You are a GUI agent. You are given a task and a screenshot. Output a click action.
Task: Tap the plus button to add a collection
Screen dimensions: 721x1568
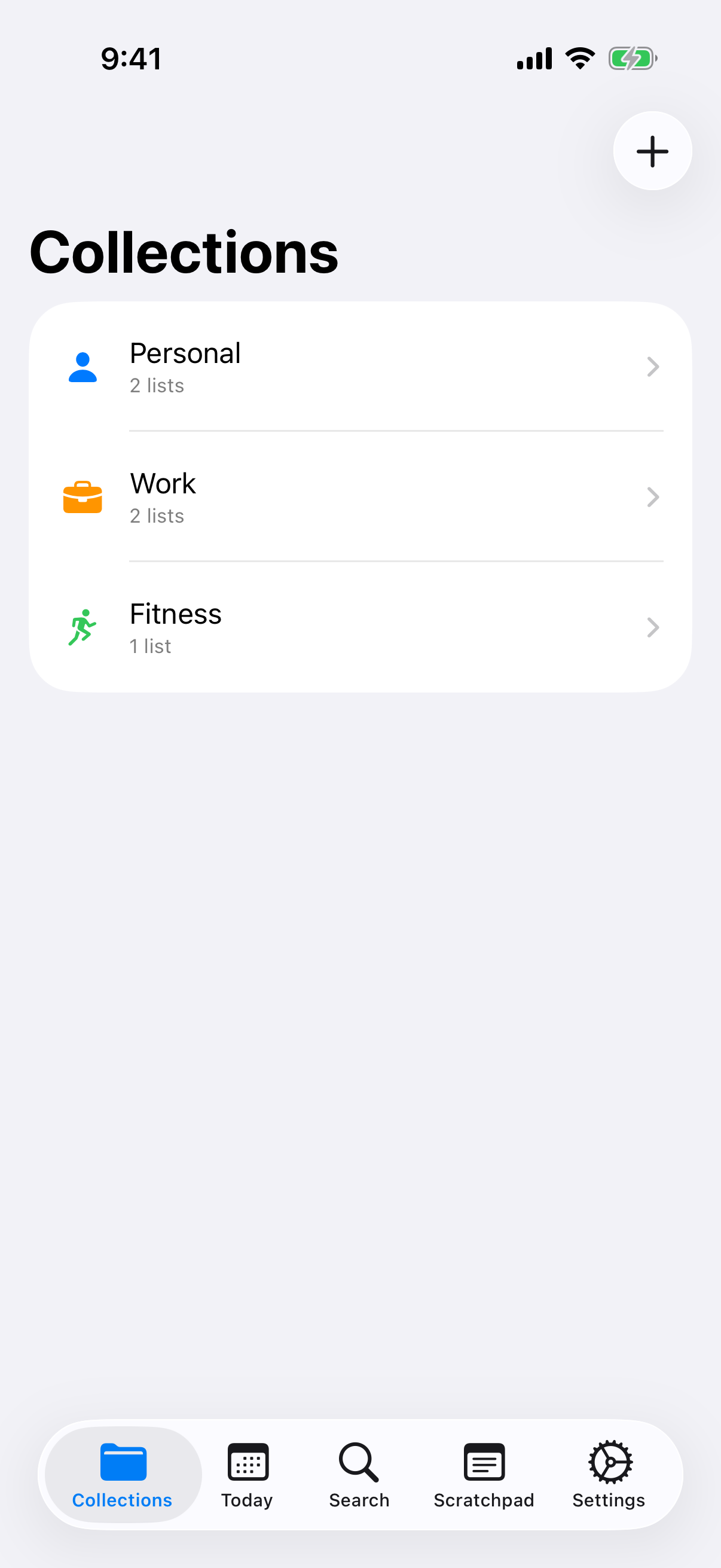(x=652, y=151)
